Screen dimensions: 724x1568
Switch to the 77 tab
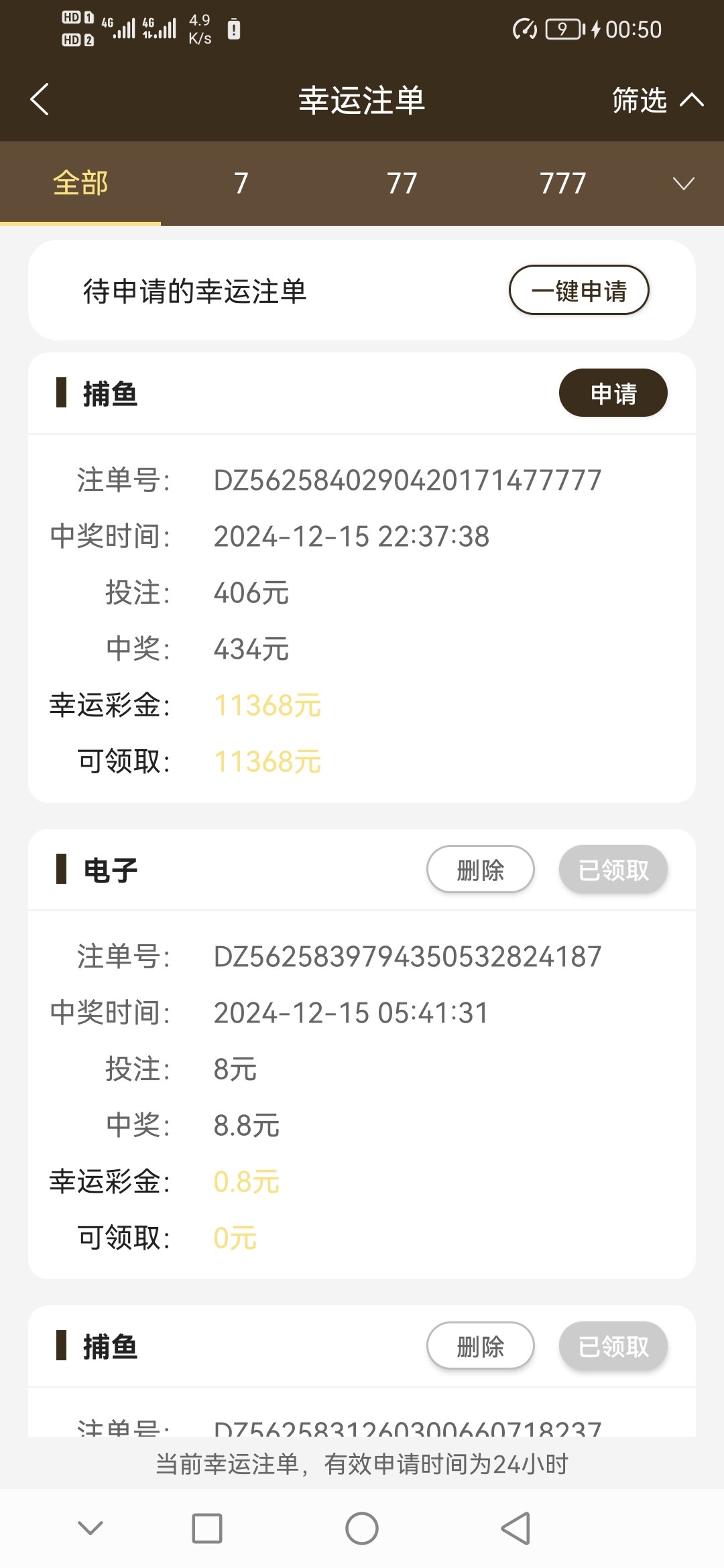pyautogui.click(x=402, y=183)
